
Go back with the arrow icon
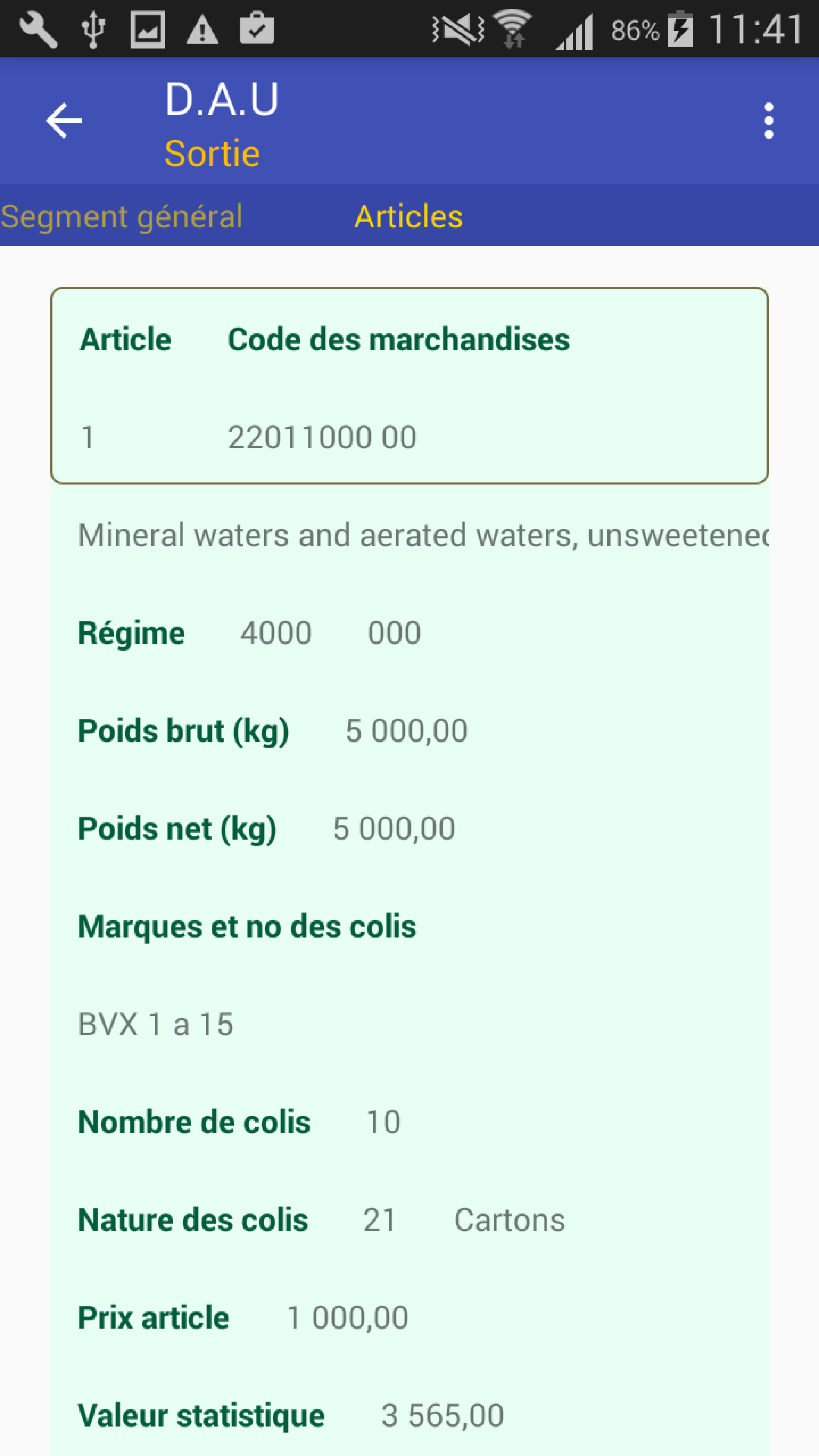pyautogui.click(x=64, y=120)
